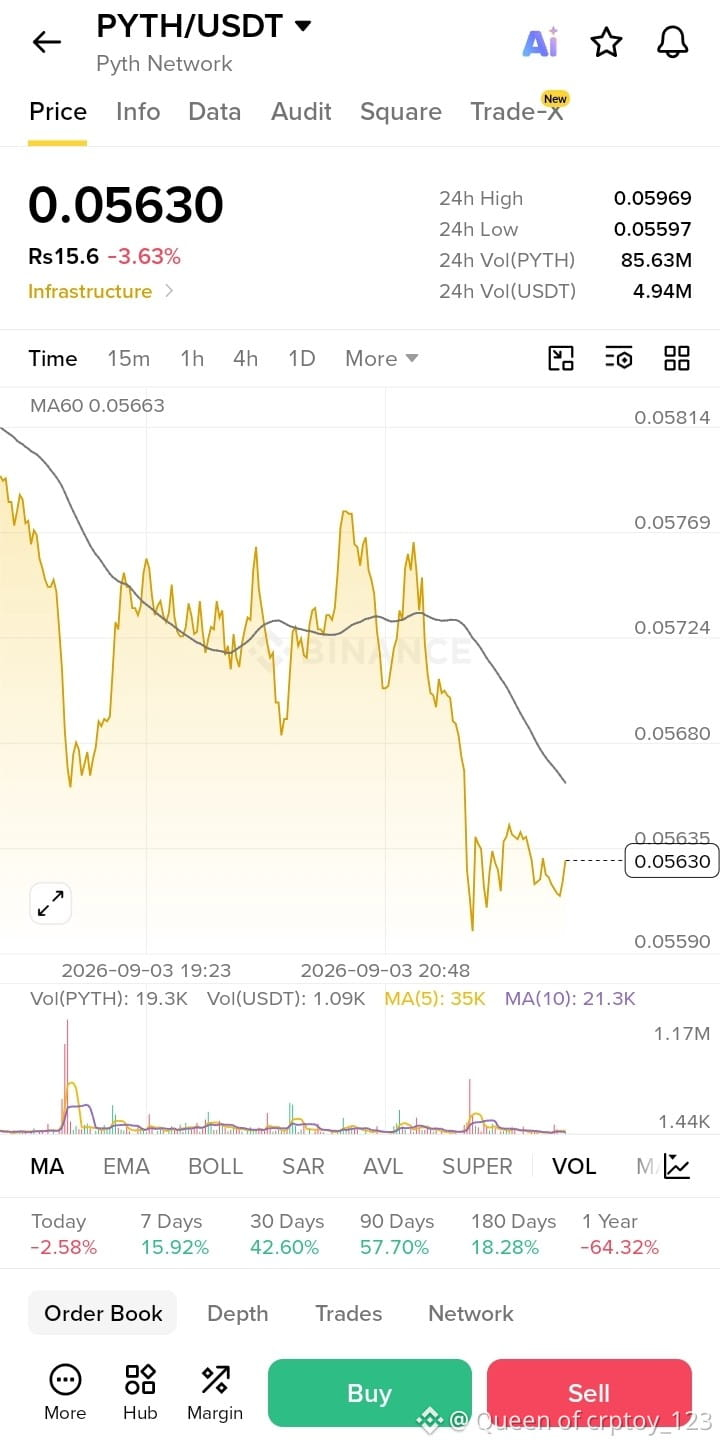Switch to the Info tab
Image resolution: width=720 pixels, height=1446 pixels.
coord(138,111)
